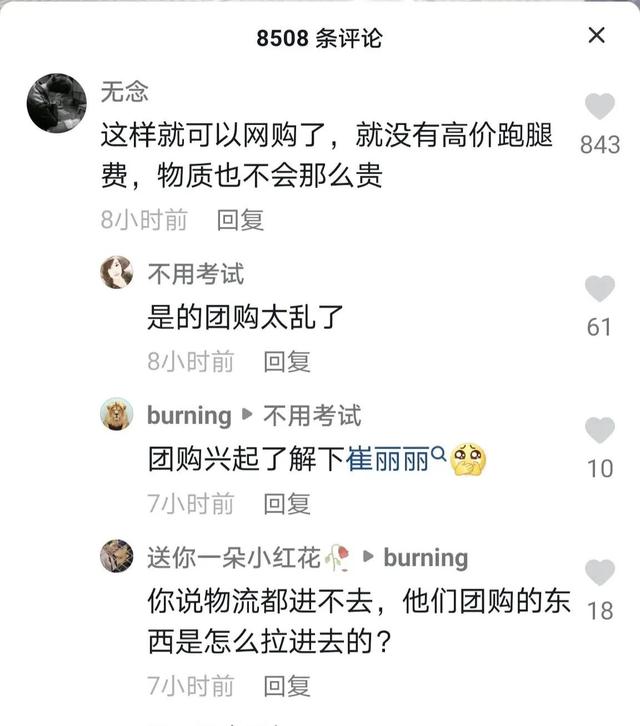Reply to 无念's comment

click(240, 220)
